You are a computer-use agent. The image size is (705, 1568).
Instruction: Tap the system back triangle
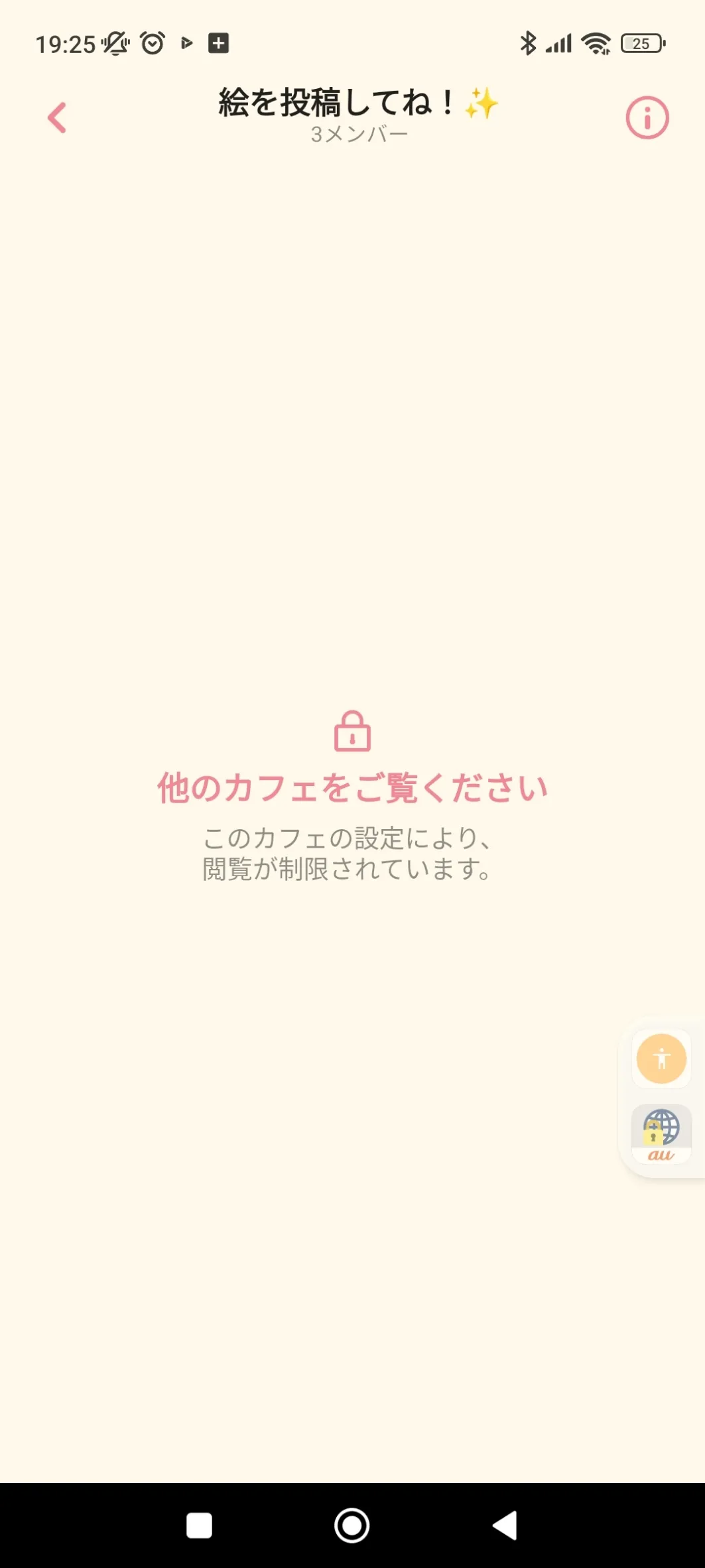pyautogui.click(x=505, y=1525)
